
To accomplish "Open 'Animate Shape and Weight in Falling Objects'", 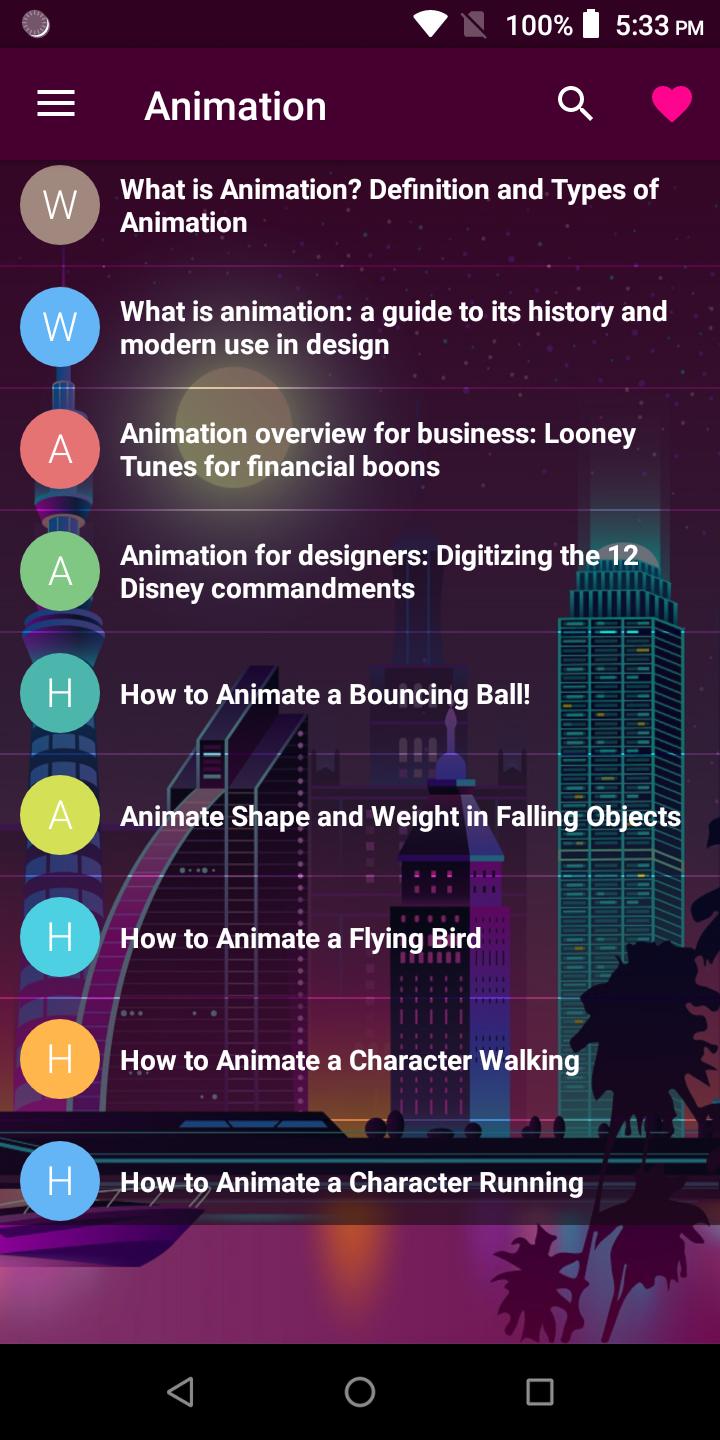I will point(400,816).
